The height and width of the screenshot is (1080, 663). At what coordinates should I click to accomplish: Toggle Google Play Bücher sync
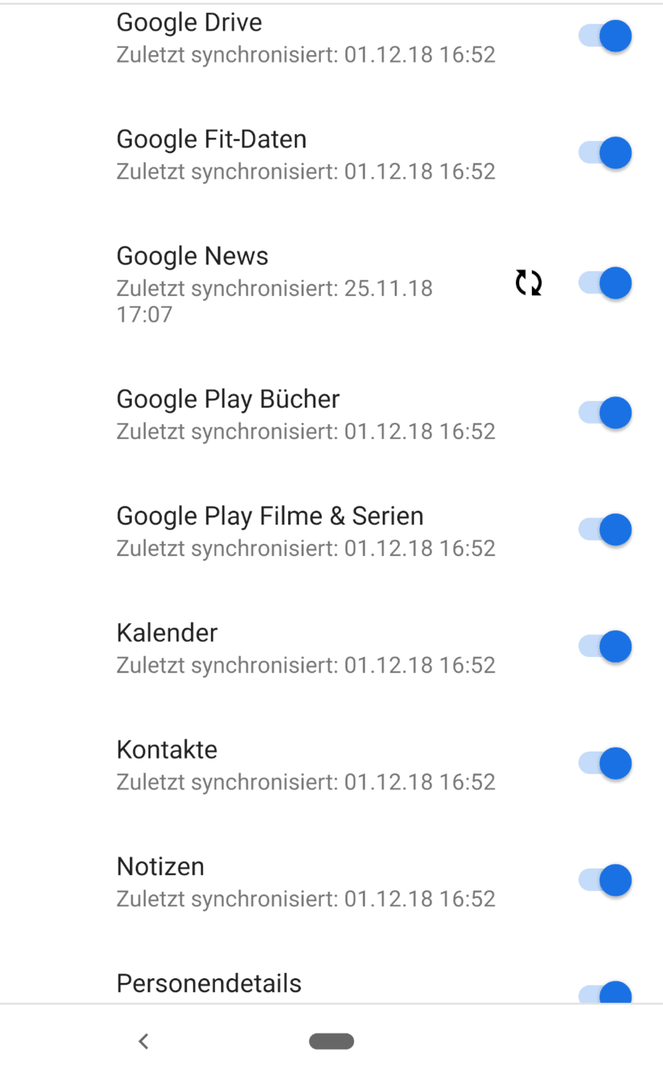605,413
